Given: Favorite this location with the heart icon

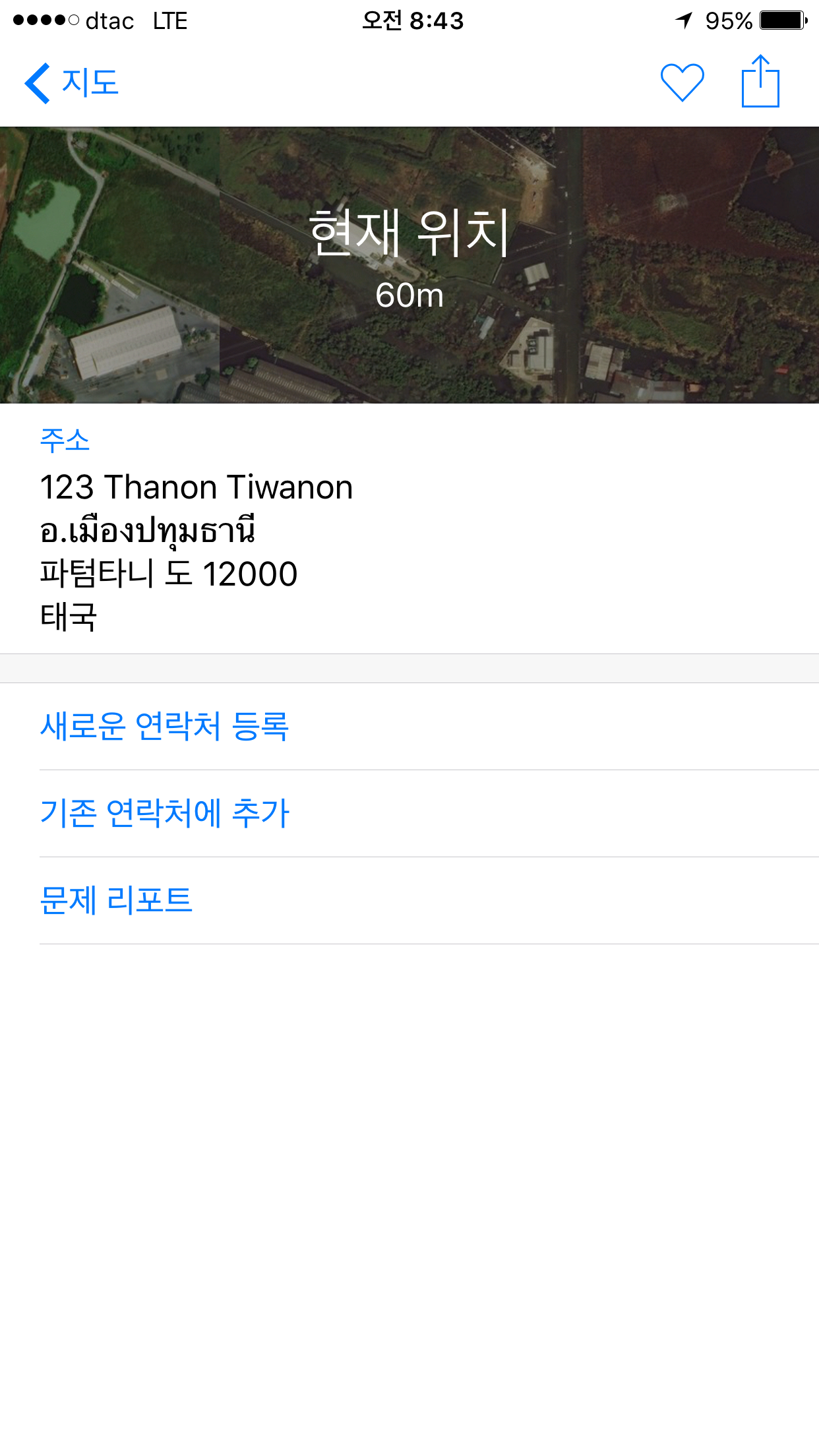Looking at the screenshot, I should coord(682,82).
